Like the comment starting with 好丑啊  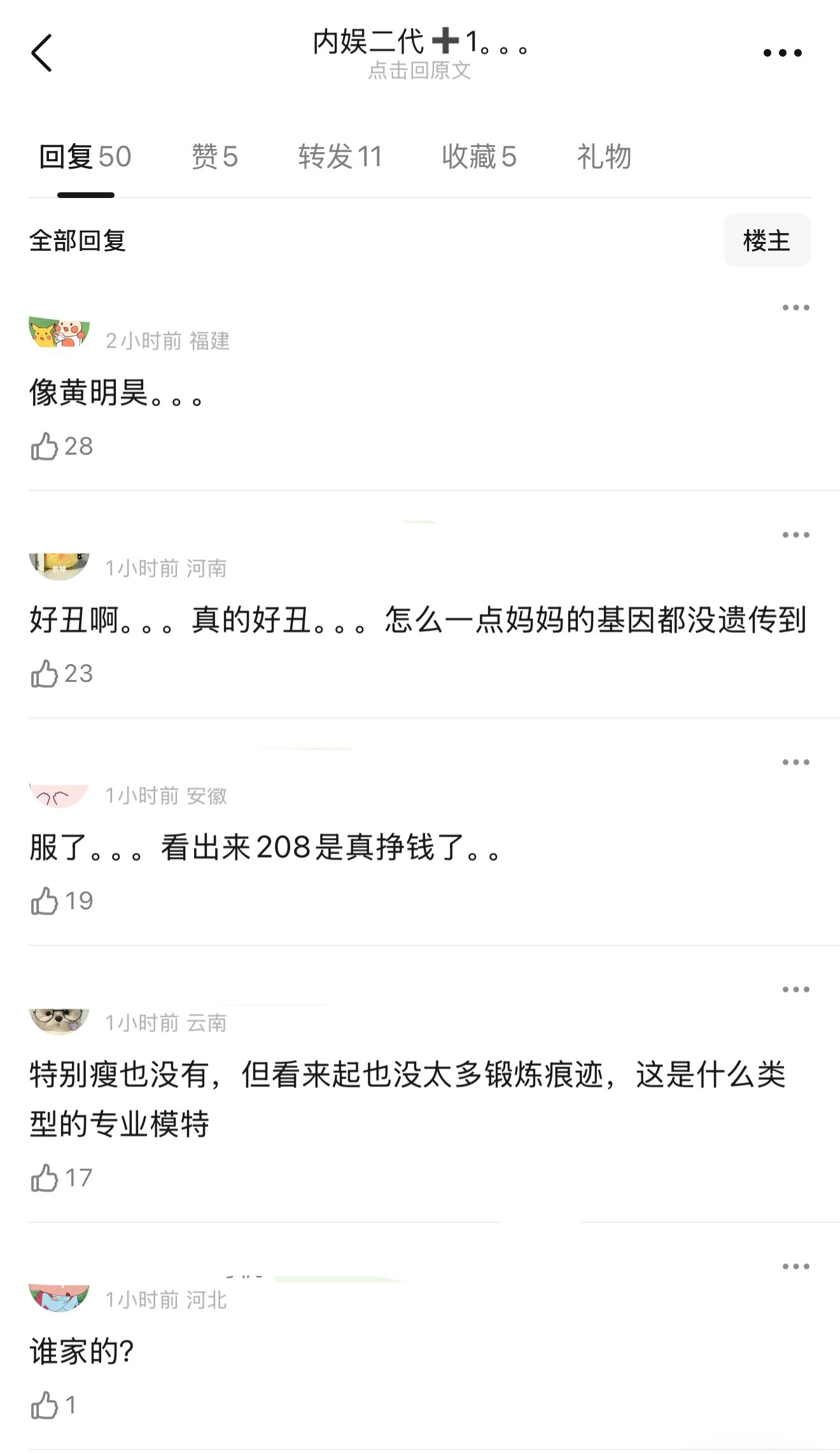[x=45, y=673]
